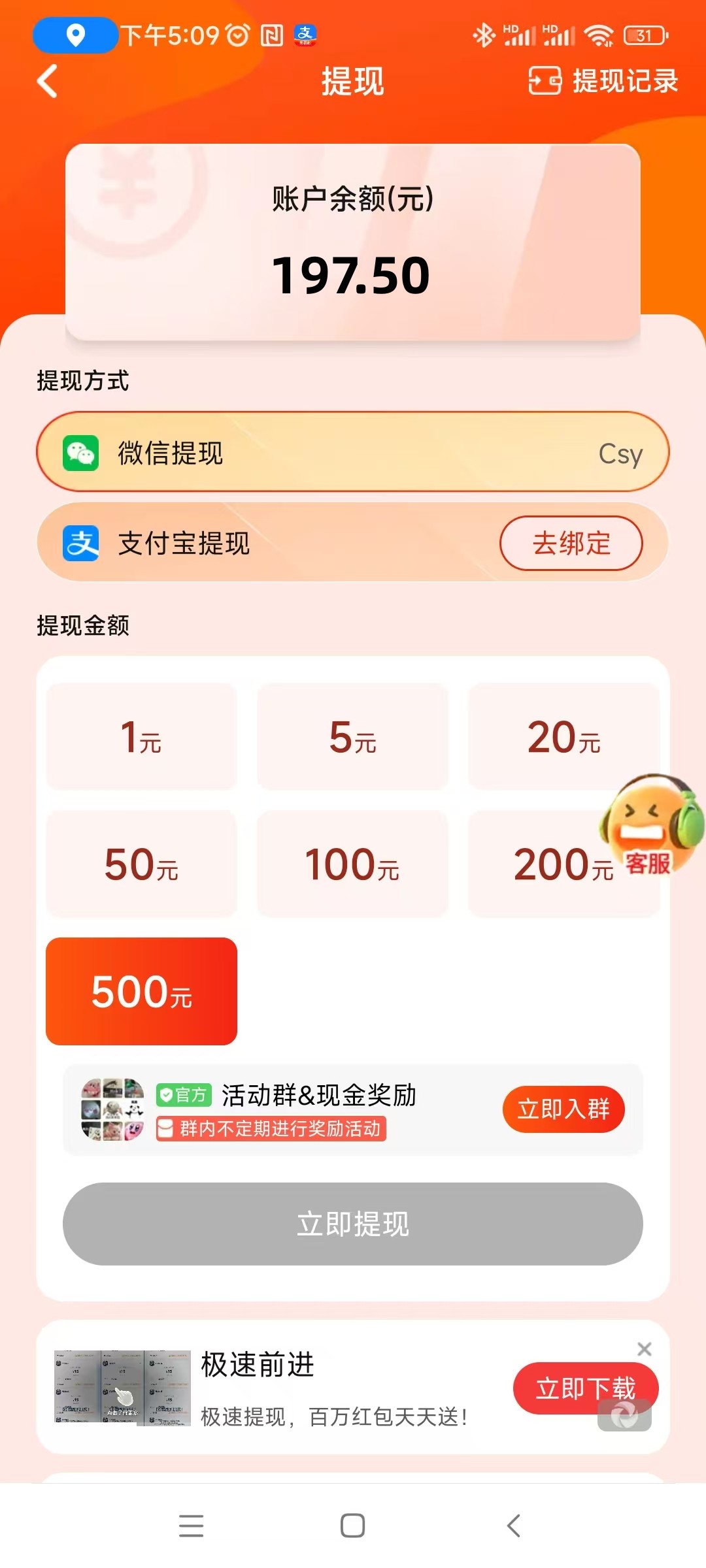Select the 500元 withdrawal amount
This screenshot has height=1568, width=706.
click(x=141, y=991)
